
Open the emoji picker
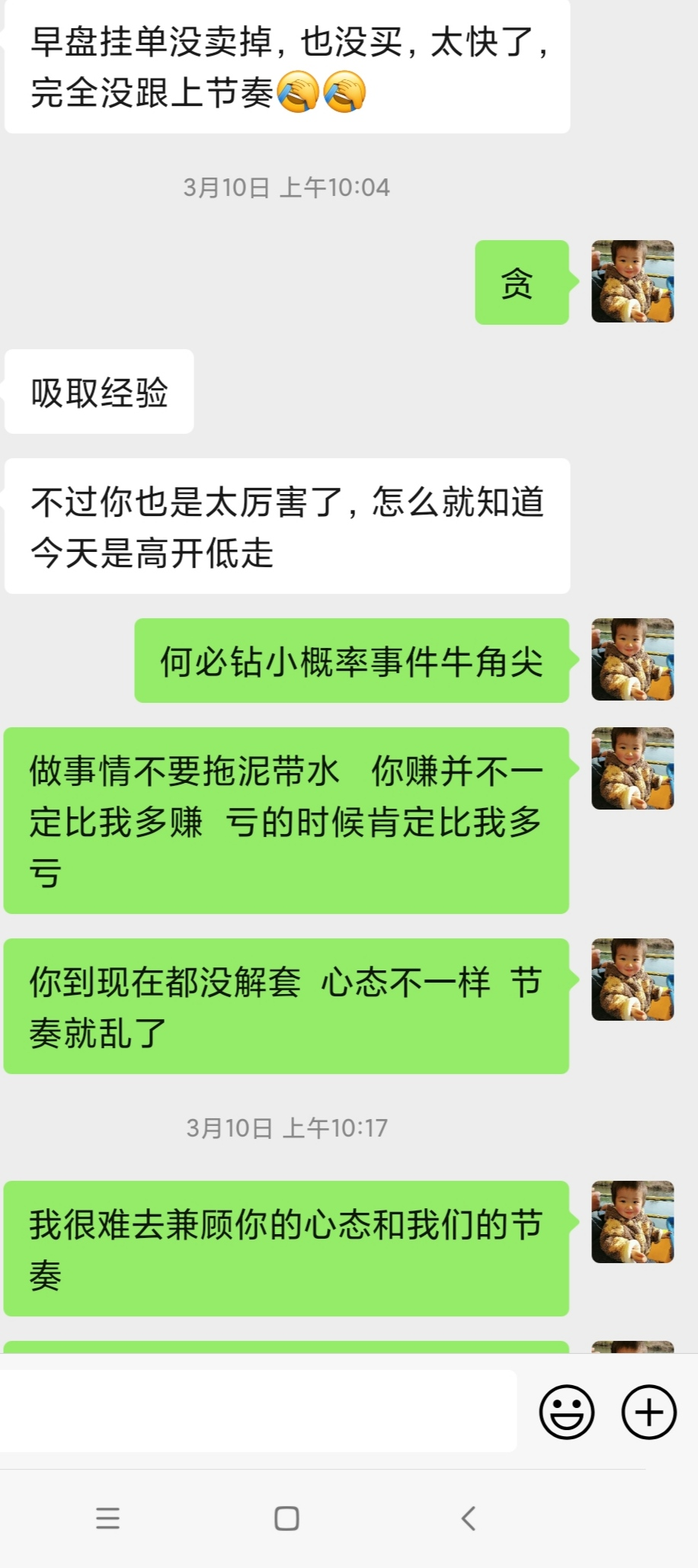point(566,1412)
